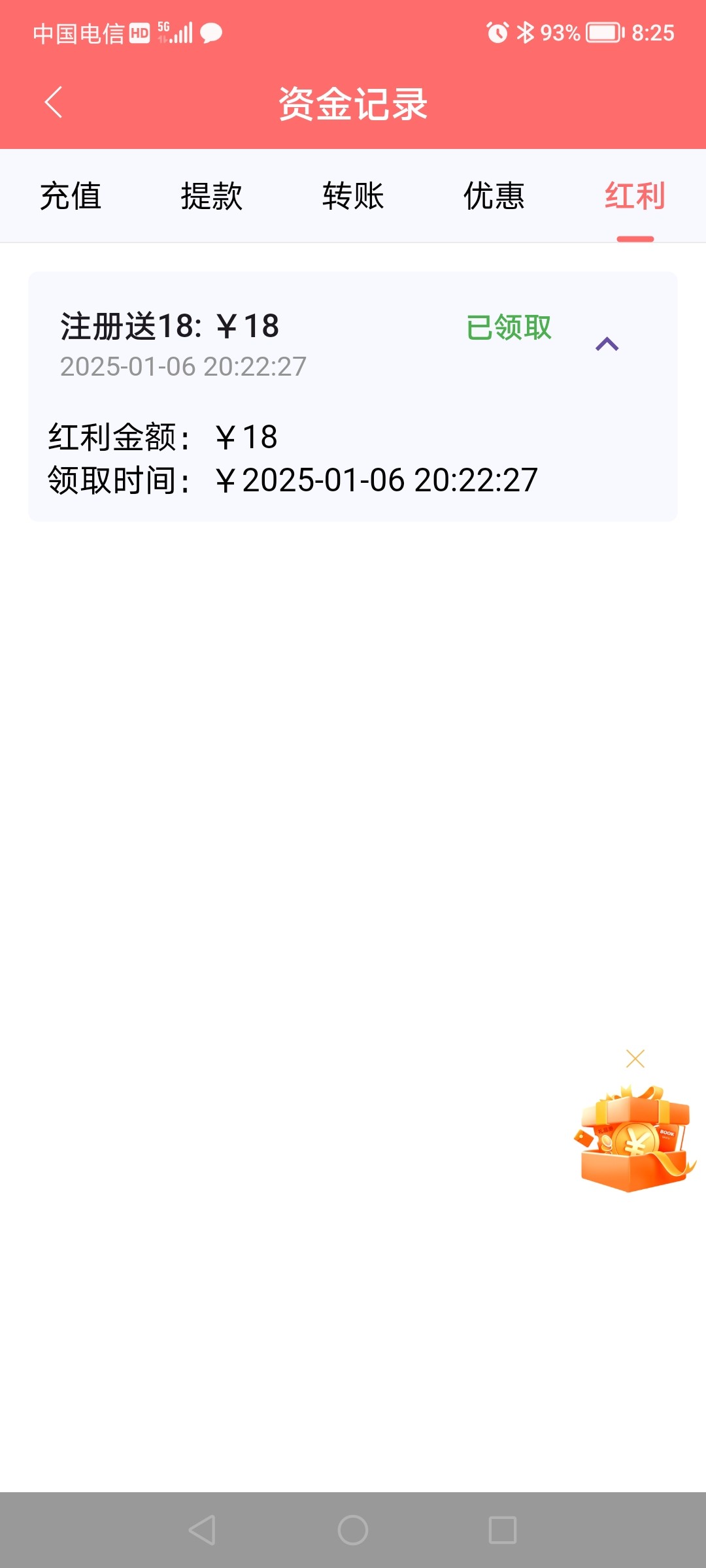Select the 优惠 tab

click(x=494, y=196)
